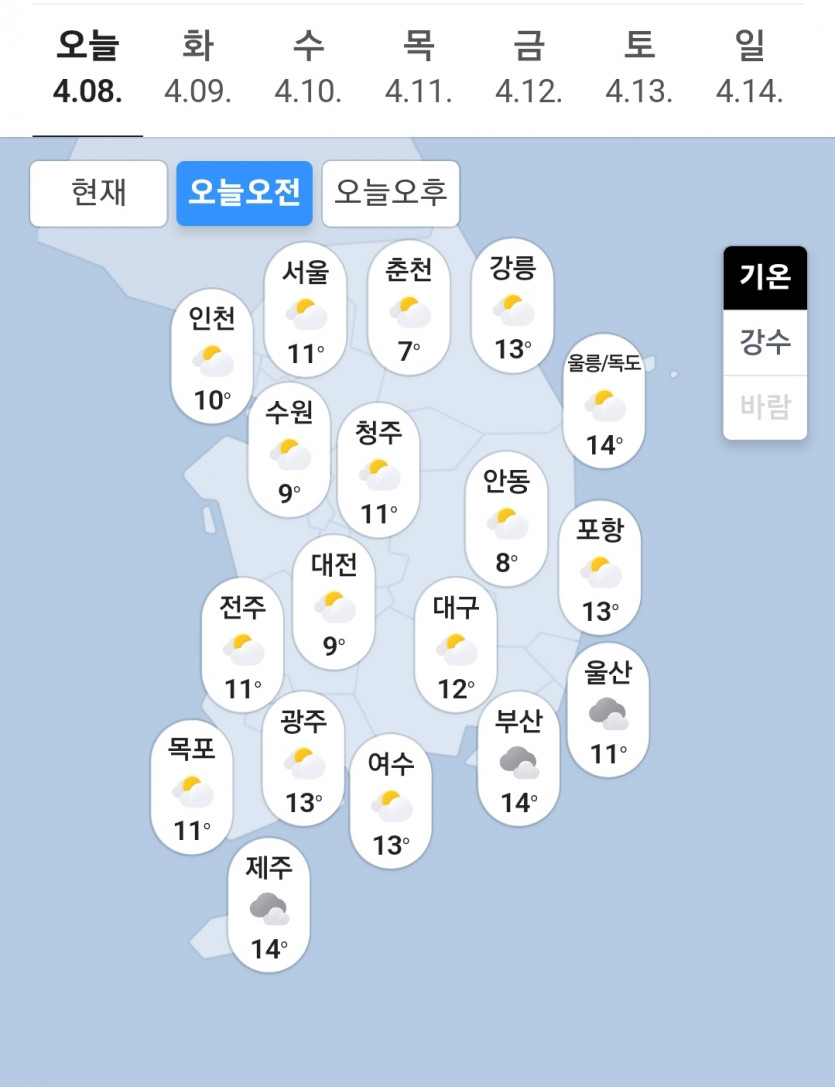Show the 현재 current weather map
Image resolution: width=835 pixels, height=1087 pixels.
[x=98, y=193]
